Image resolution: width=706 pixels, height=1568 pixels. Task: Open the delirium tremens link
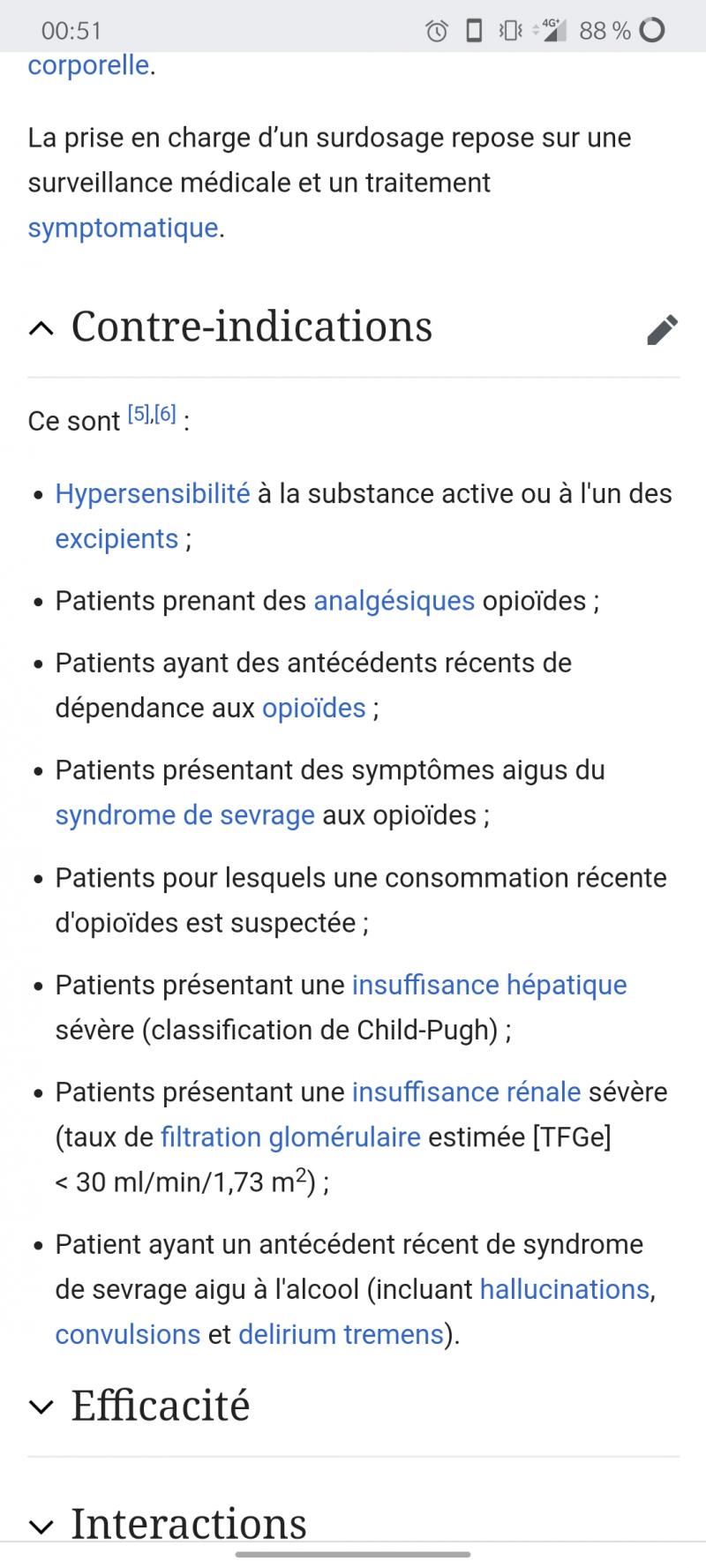341,1334
